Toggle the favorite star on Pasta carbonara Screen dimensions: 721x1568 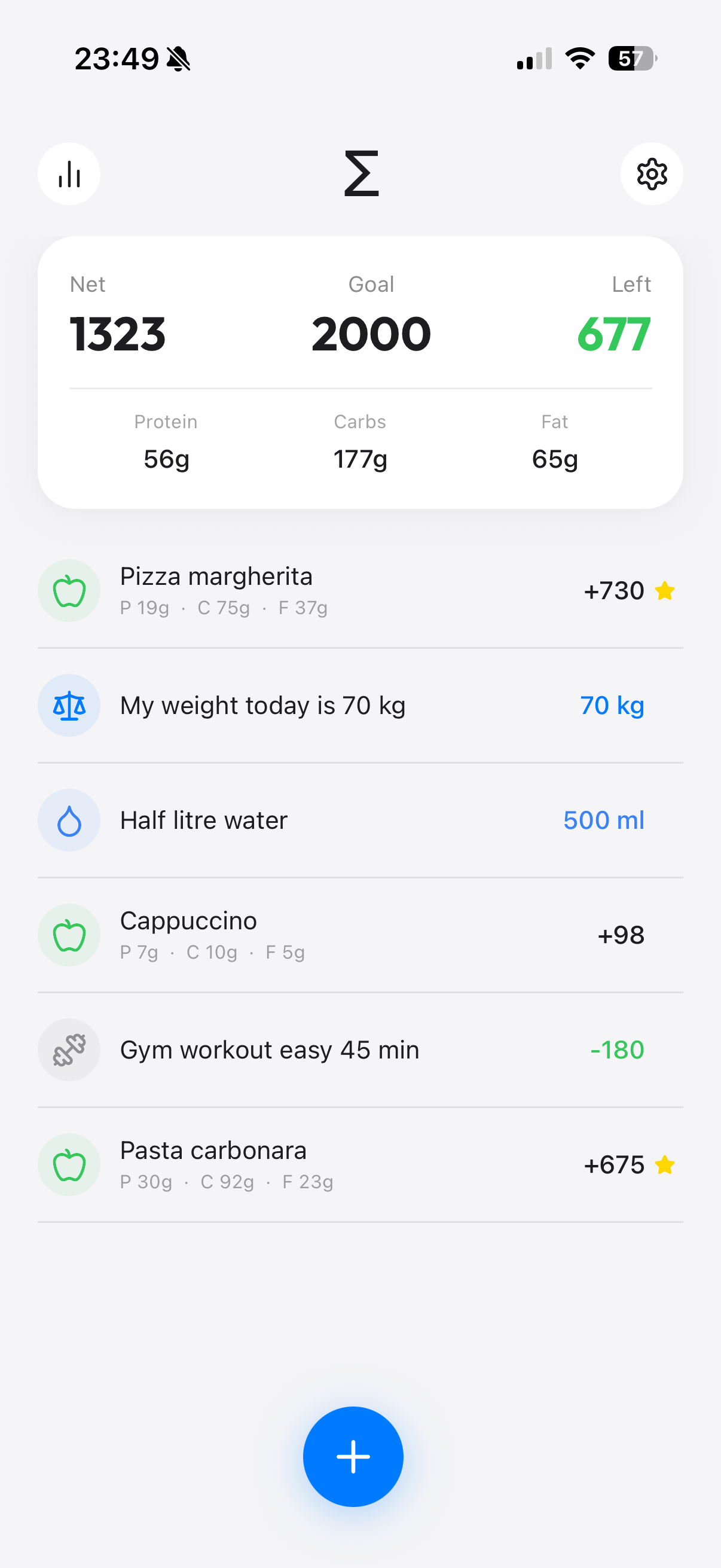coord(665,1164)
